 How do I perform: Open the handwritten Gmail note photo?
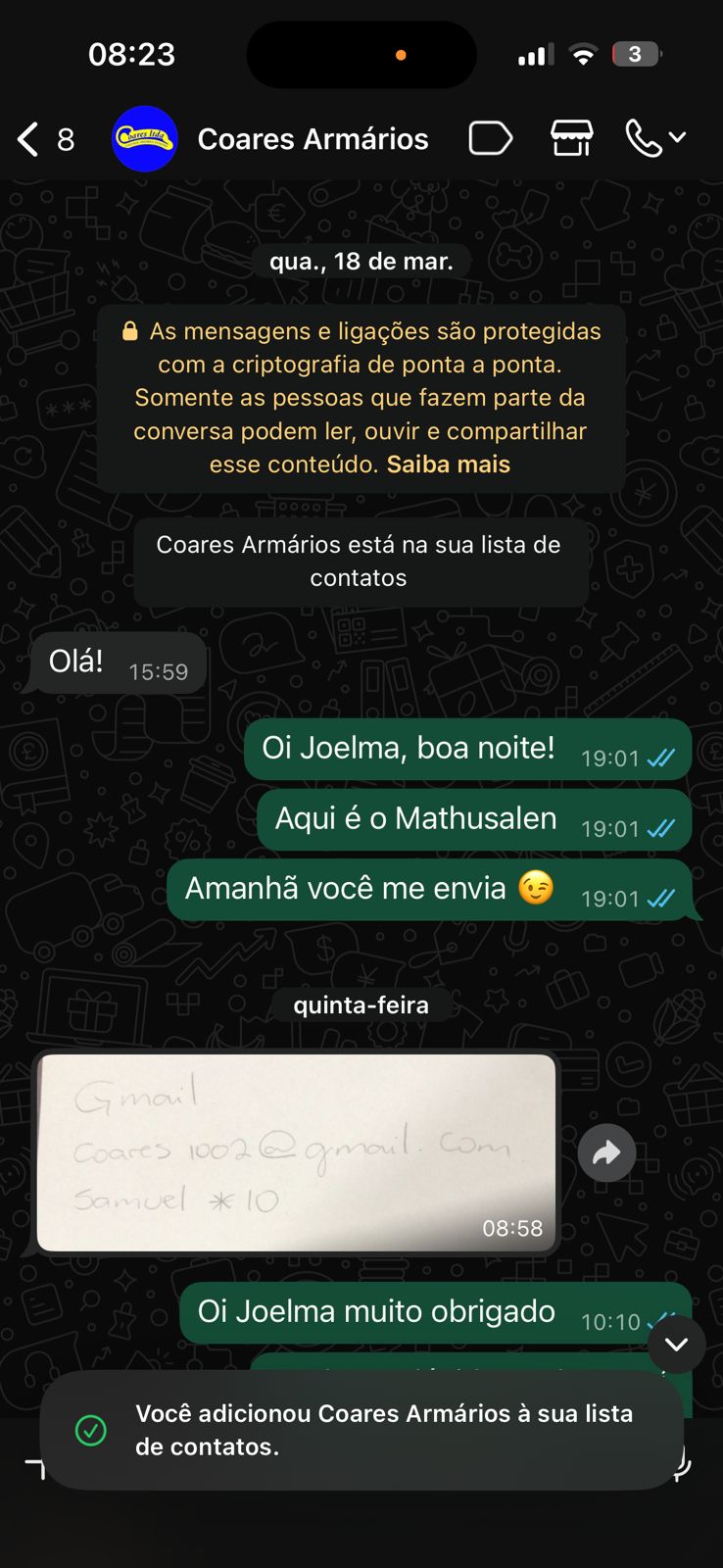[296, 1152]
